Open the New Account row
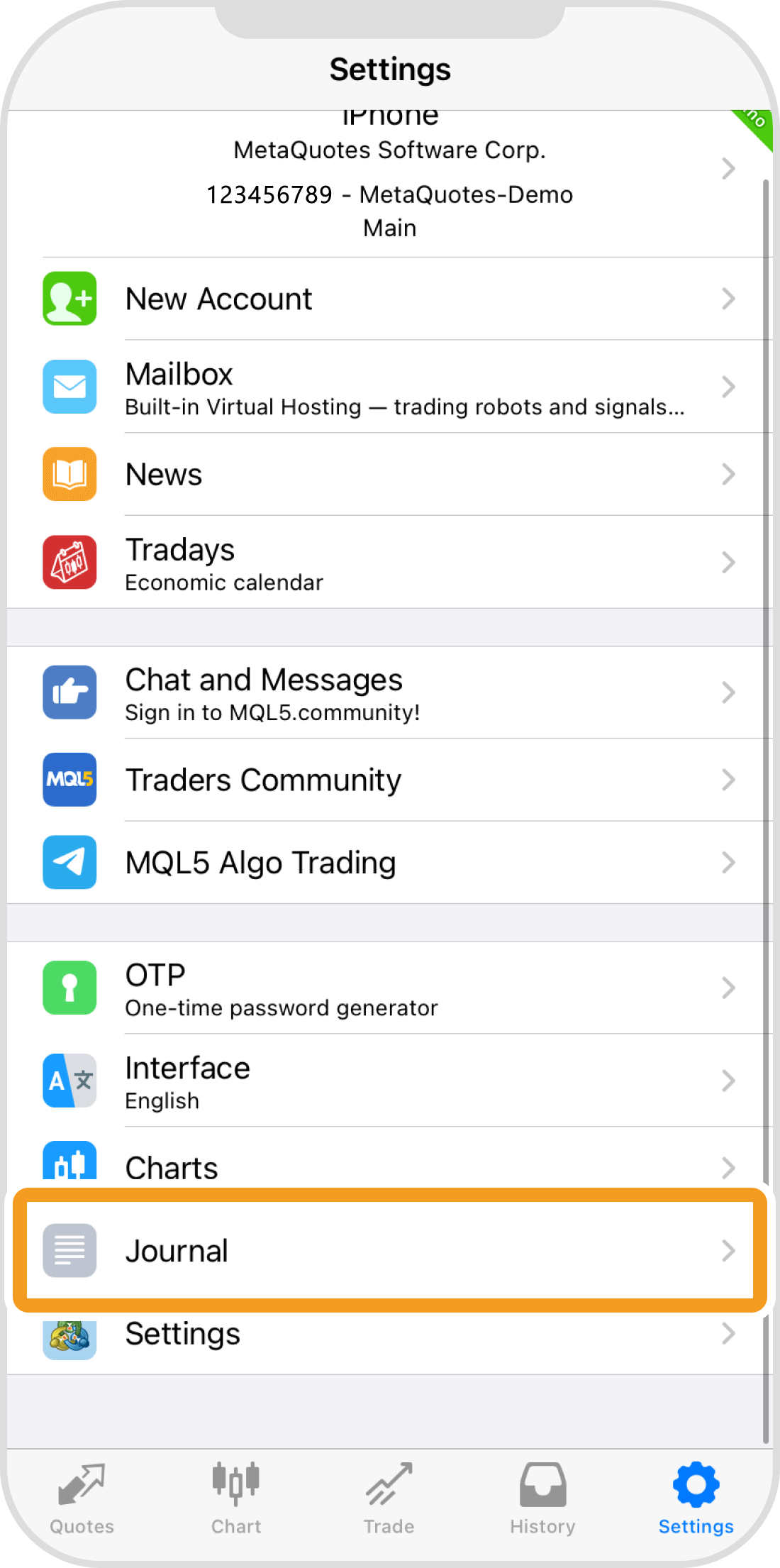The width and height of the screenshot is (780, 1568). click(x=389, y=299)
